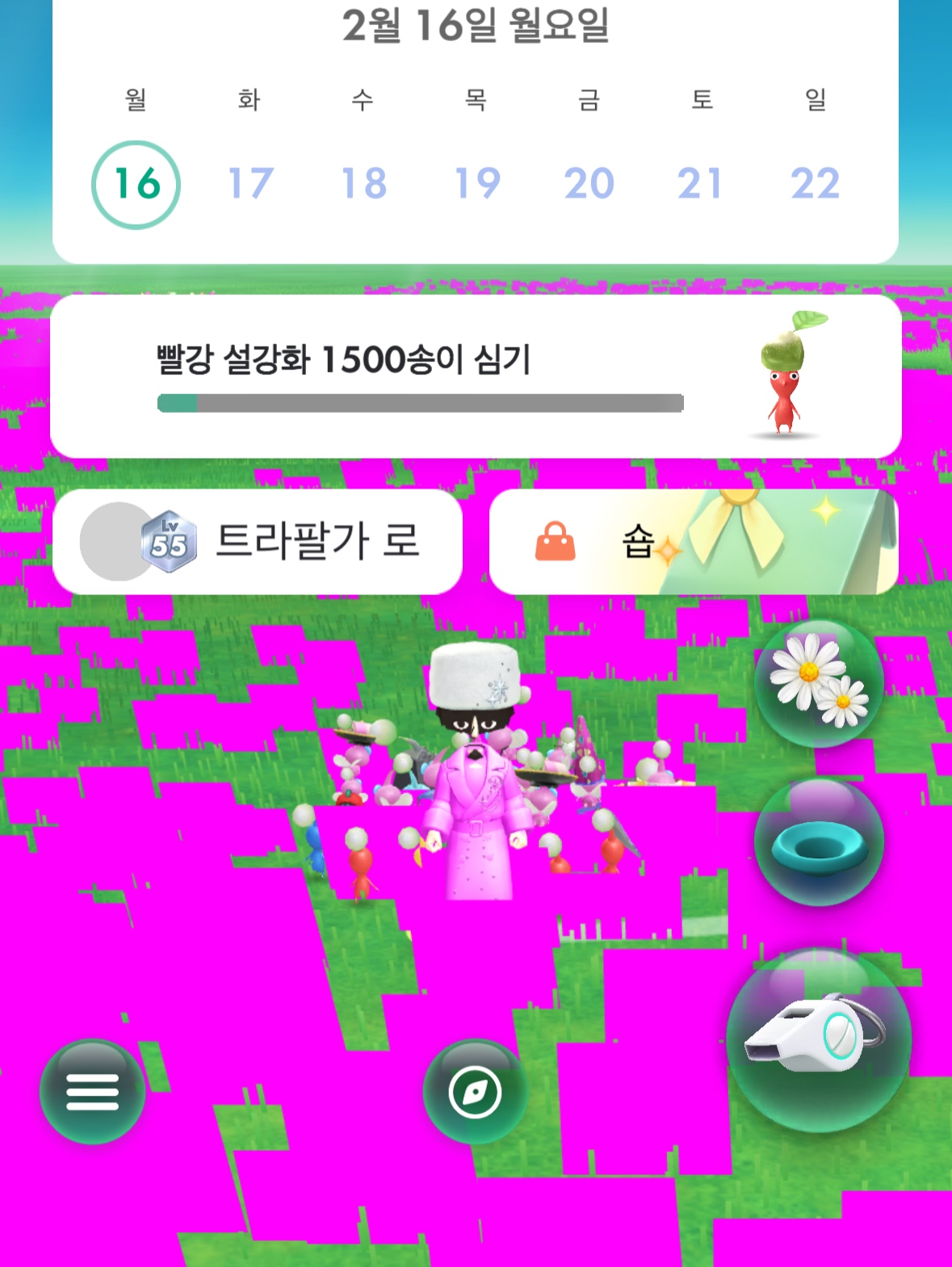Open the teal ring item button
The height and width of the screenshot is (1267, 952).
coord(819,841)
